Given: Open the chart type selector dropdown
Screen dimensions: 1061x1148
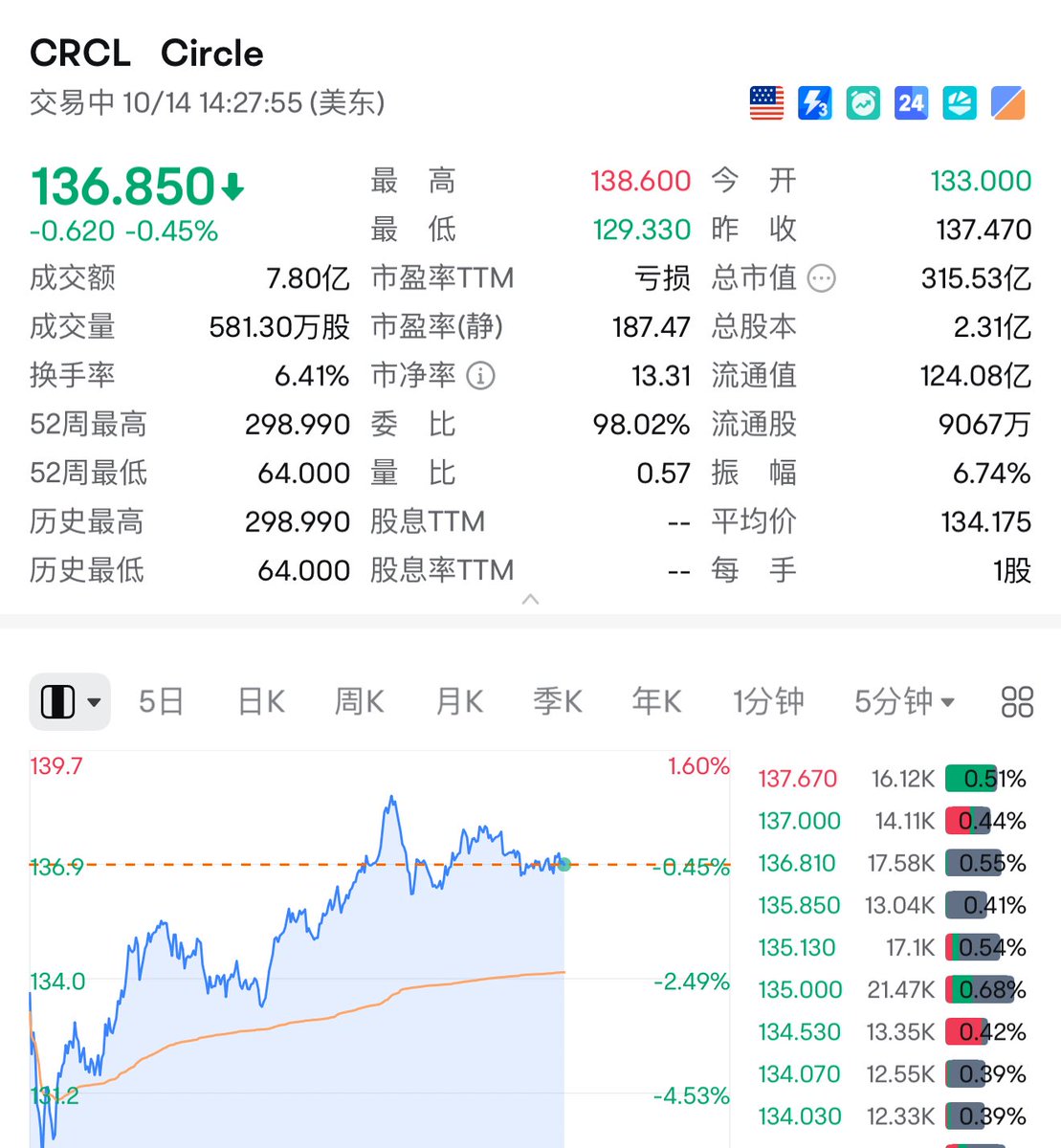Looking at the screenshot, I should pos(70,701).
